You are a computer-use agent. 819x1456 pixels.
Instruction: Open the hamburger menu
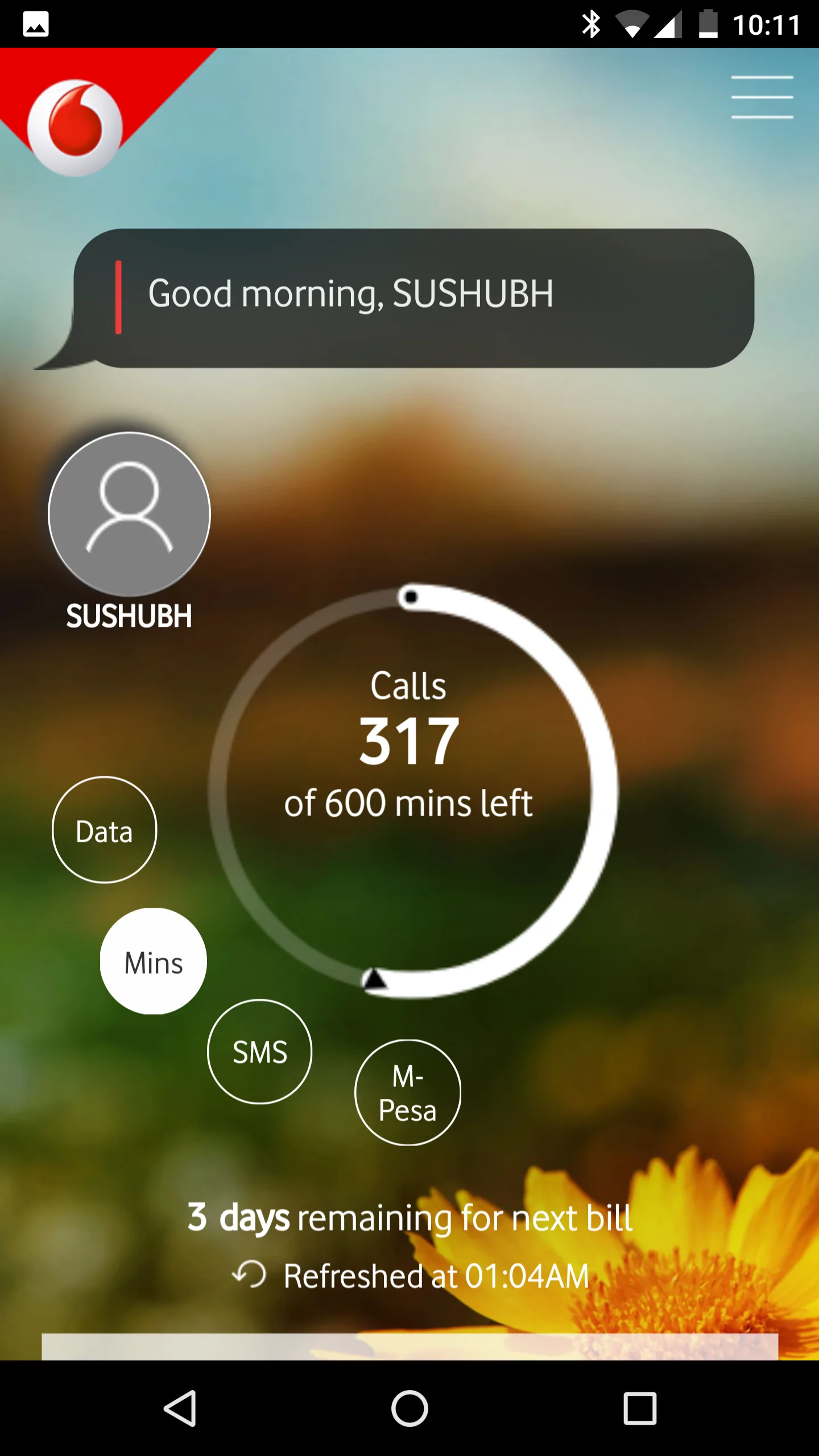pyautogui.click(x=762, y=97)
